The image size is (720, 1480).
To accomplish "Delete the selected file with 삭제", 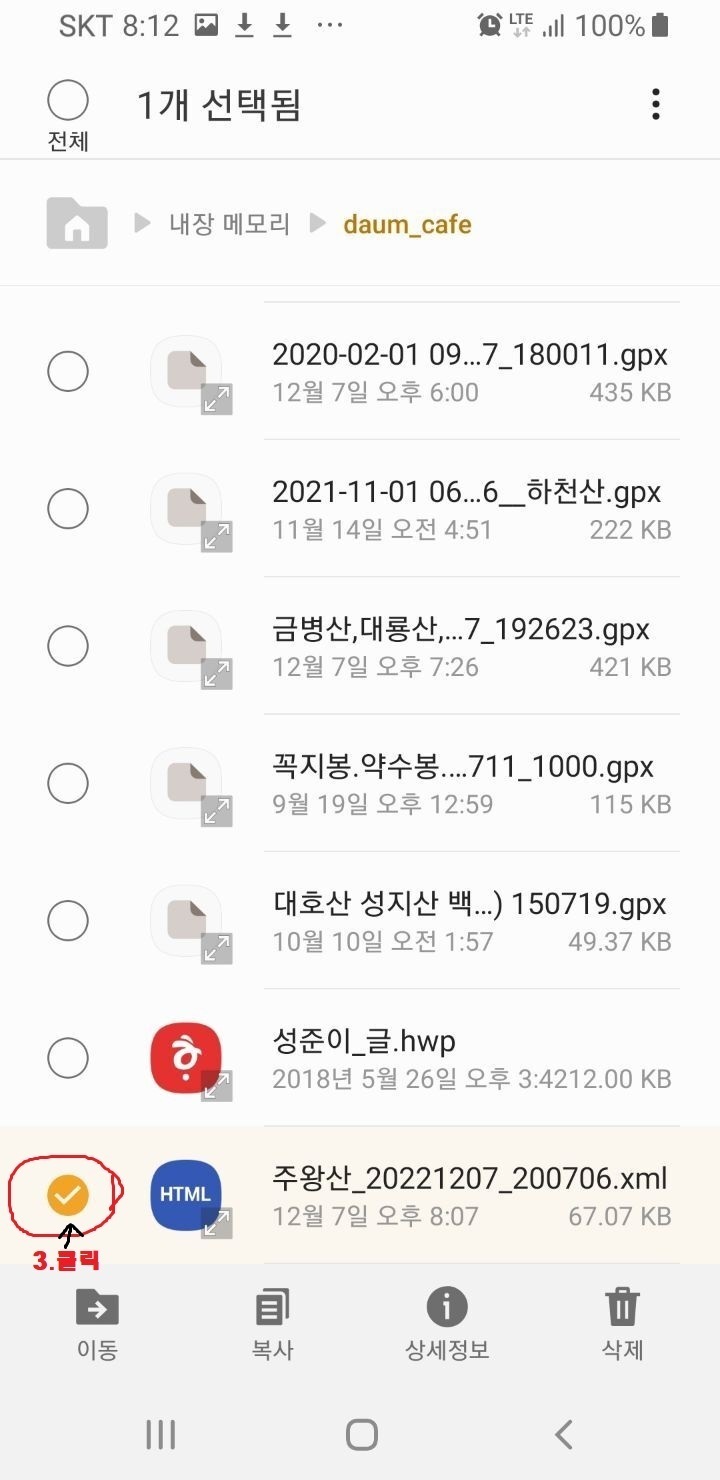I will [622, 1323].
